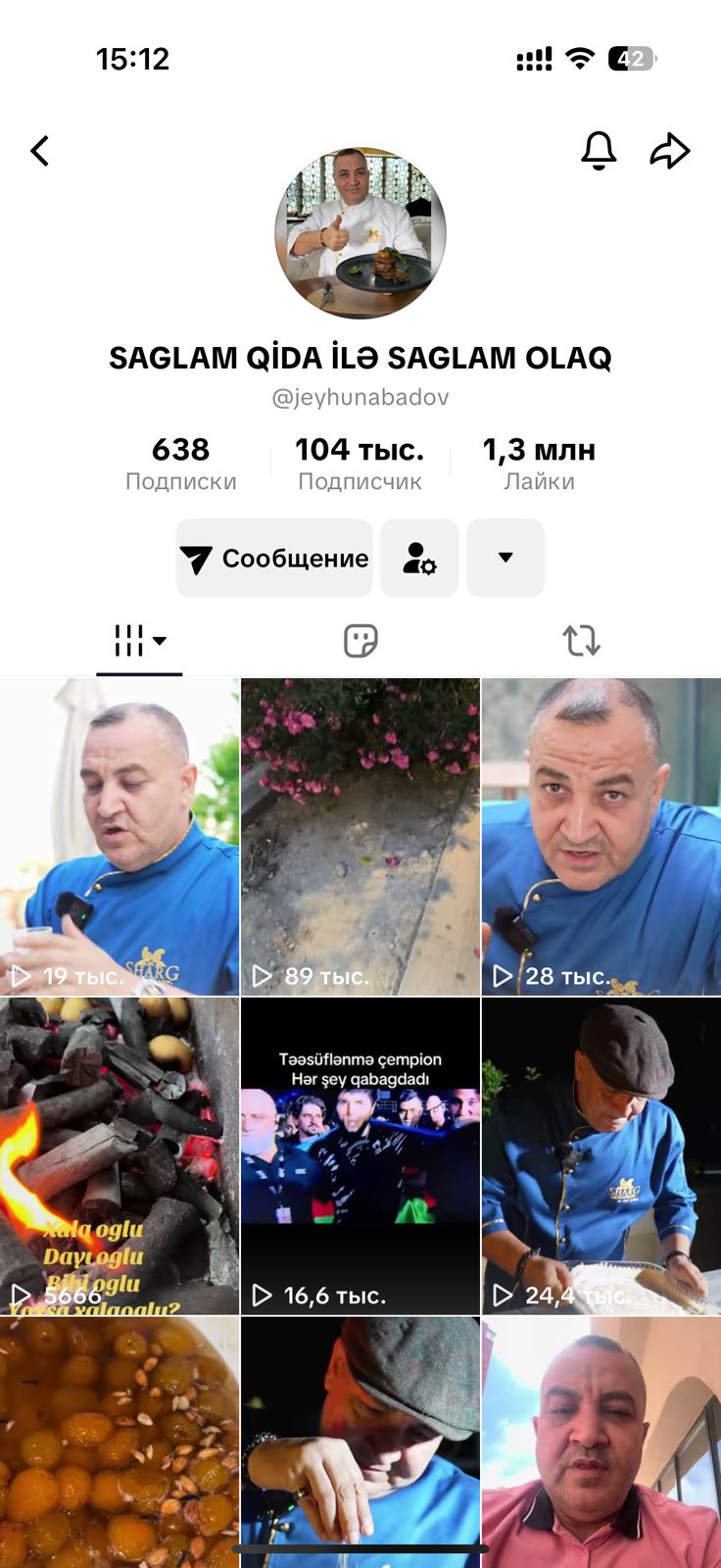Image resolution: width=721 pixels, height=1568 pixels.
Task: Open the video with 28 тыс. views
Action: pyautogui.click(x=601, y=837)
